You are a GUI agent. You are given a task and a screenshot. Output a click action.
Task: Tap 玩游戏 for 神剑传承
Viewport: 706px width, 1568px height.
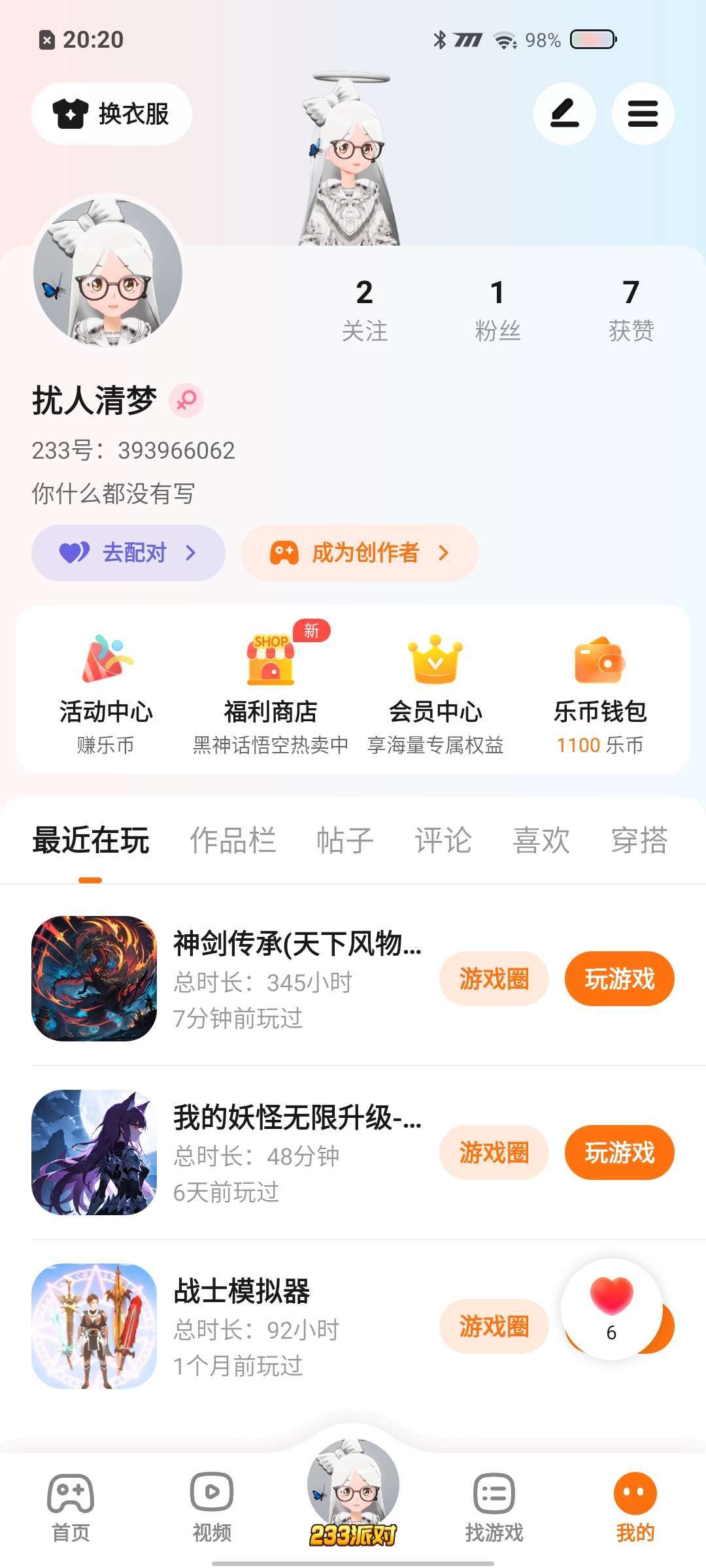point(619,979)
